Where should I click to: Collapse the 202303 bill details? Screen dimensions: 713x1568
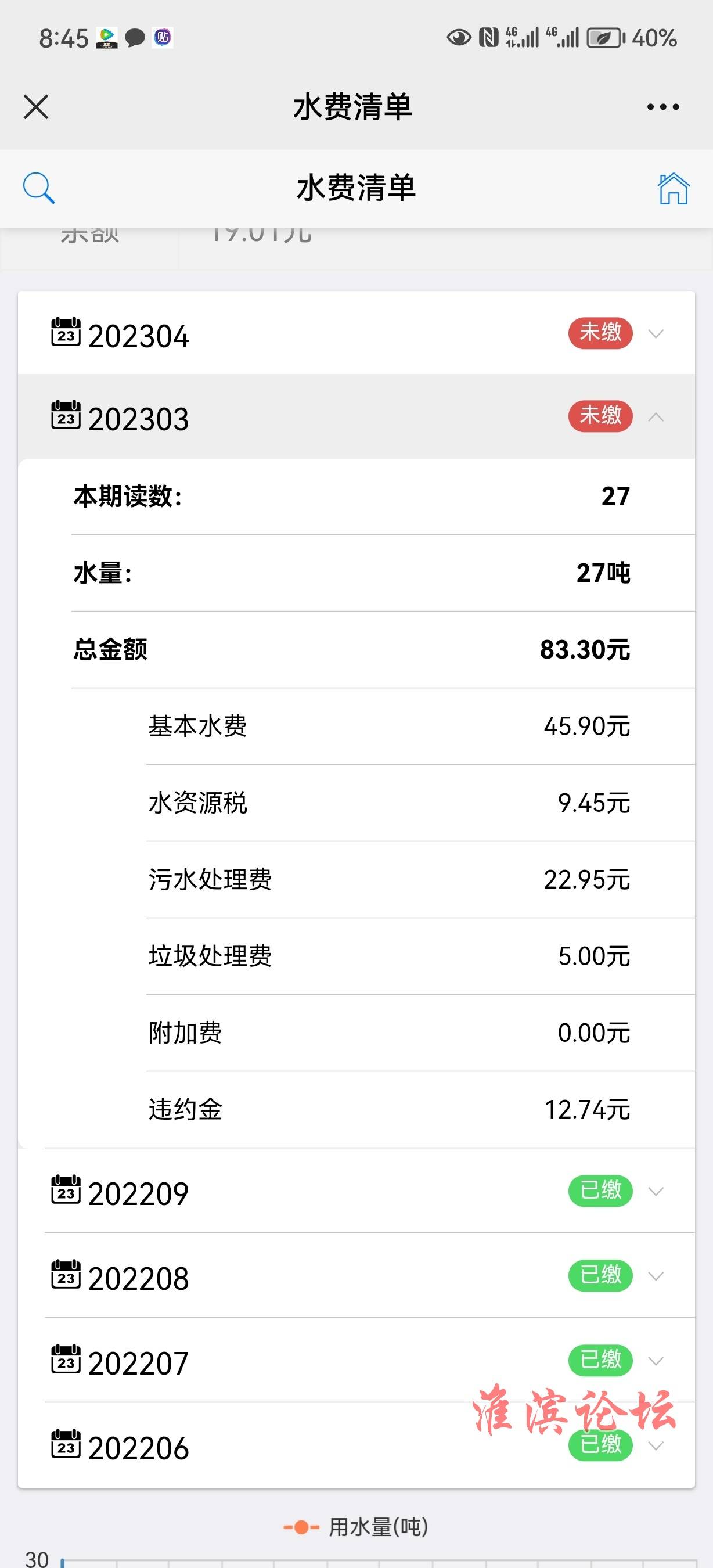[x=356, y=417]
